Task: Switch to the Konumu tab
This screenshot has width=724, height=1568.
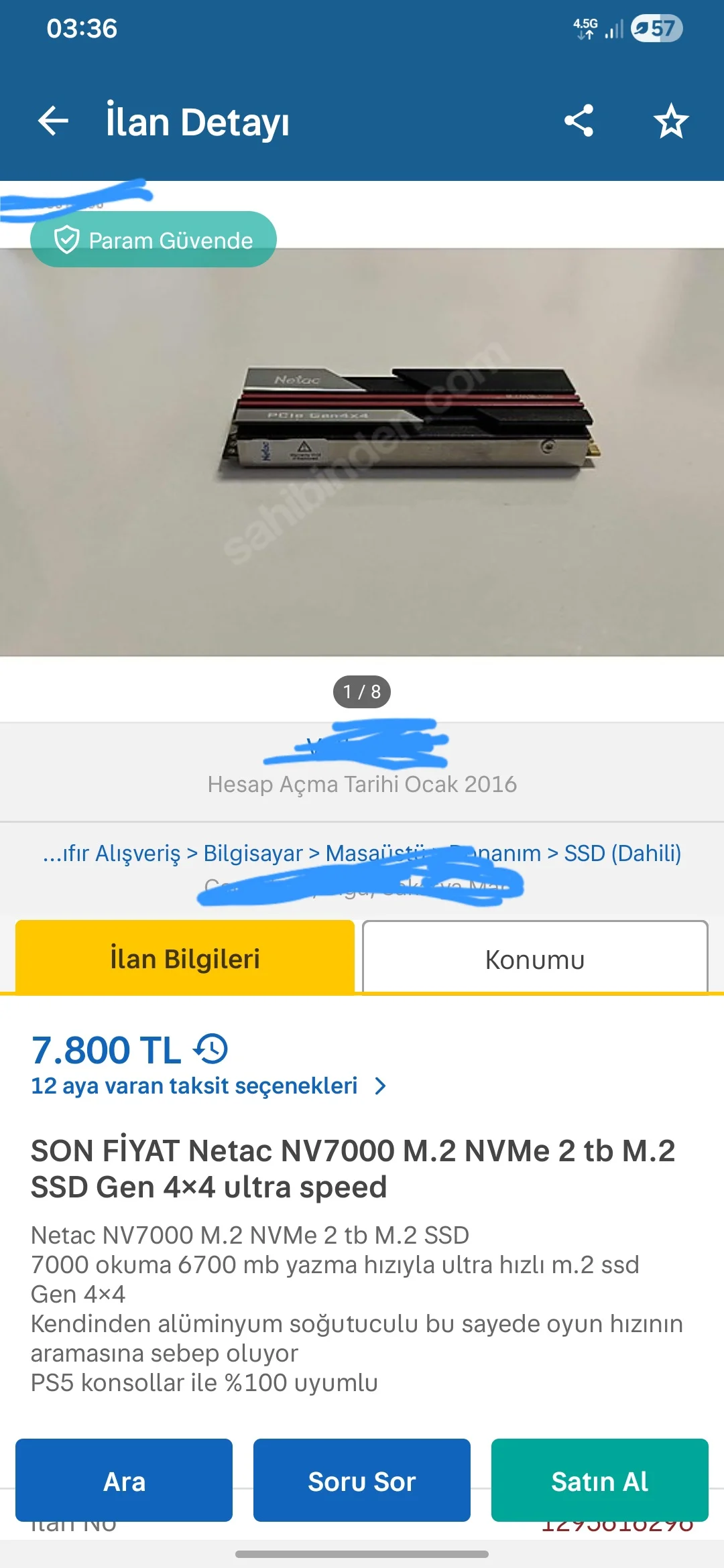Action: 535,959
